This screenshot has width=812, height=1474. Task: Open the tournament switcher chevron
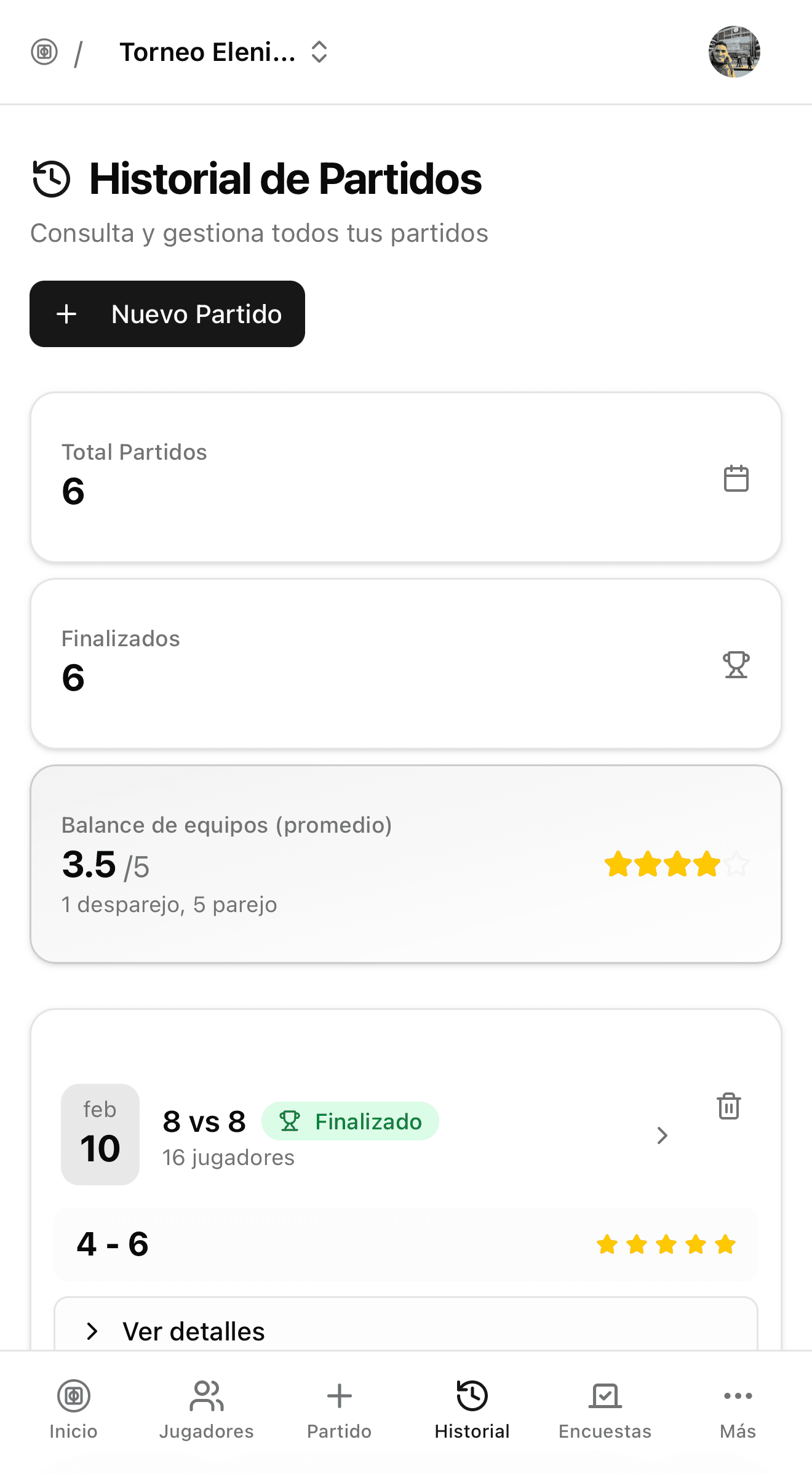click(319, 53)
